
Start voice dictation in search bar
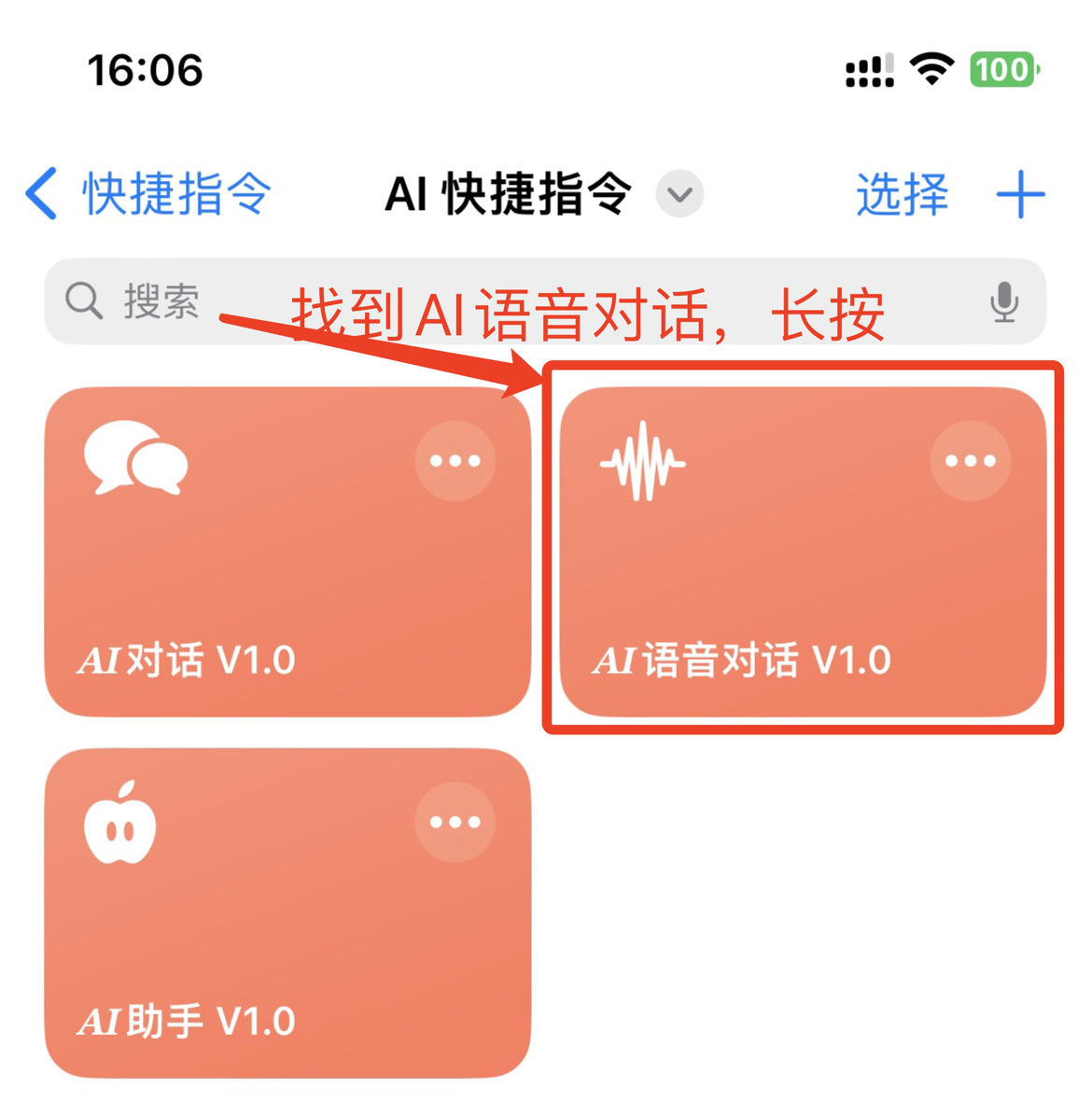1004,302
